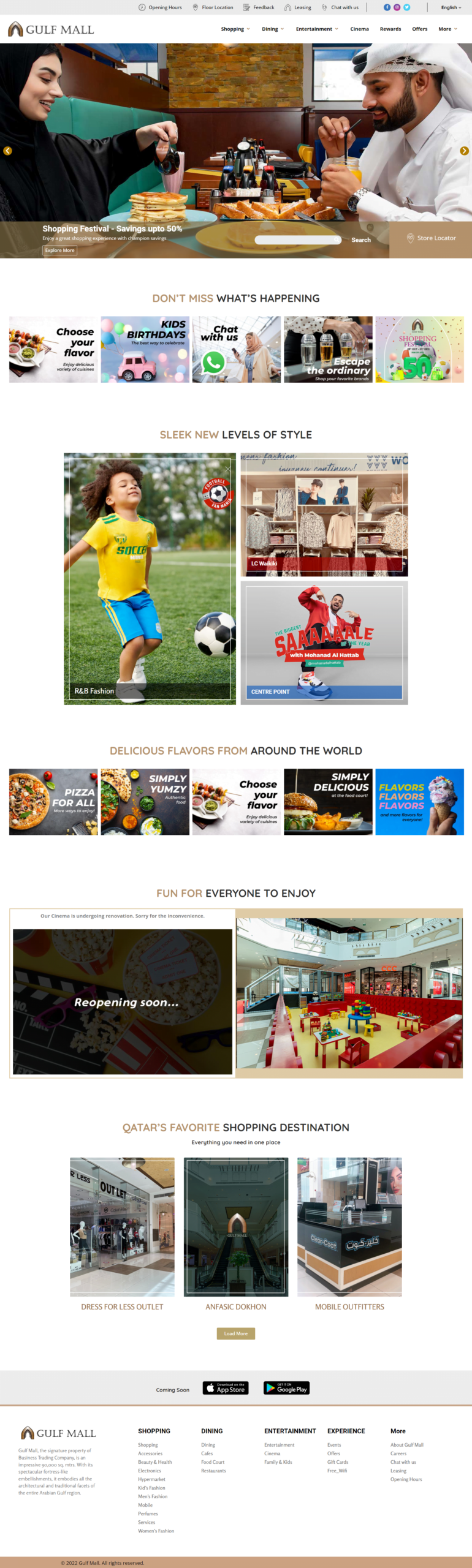Get the app on Google Play

pyautogui.click(x=286, y=1388)
